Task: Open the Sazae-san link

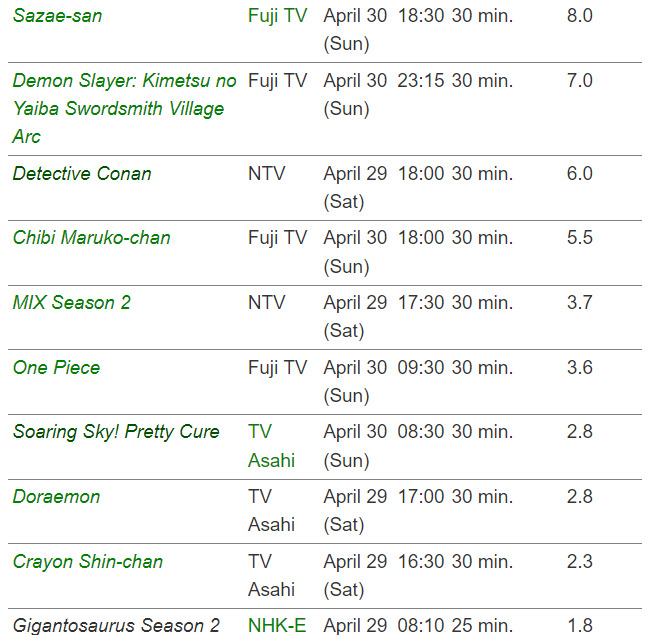Action: (57, 16)
